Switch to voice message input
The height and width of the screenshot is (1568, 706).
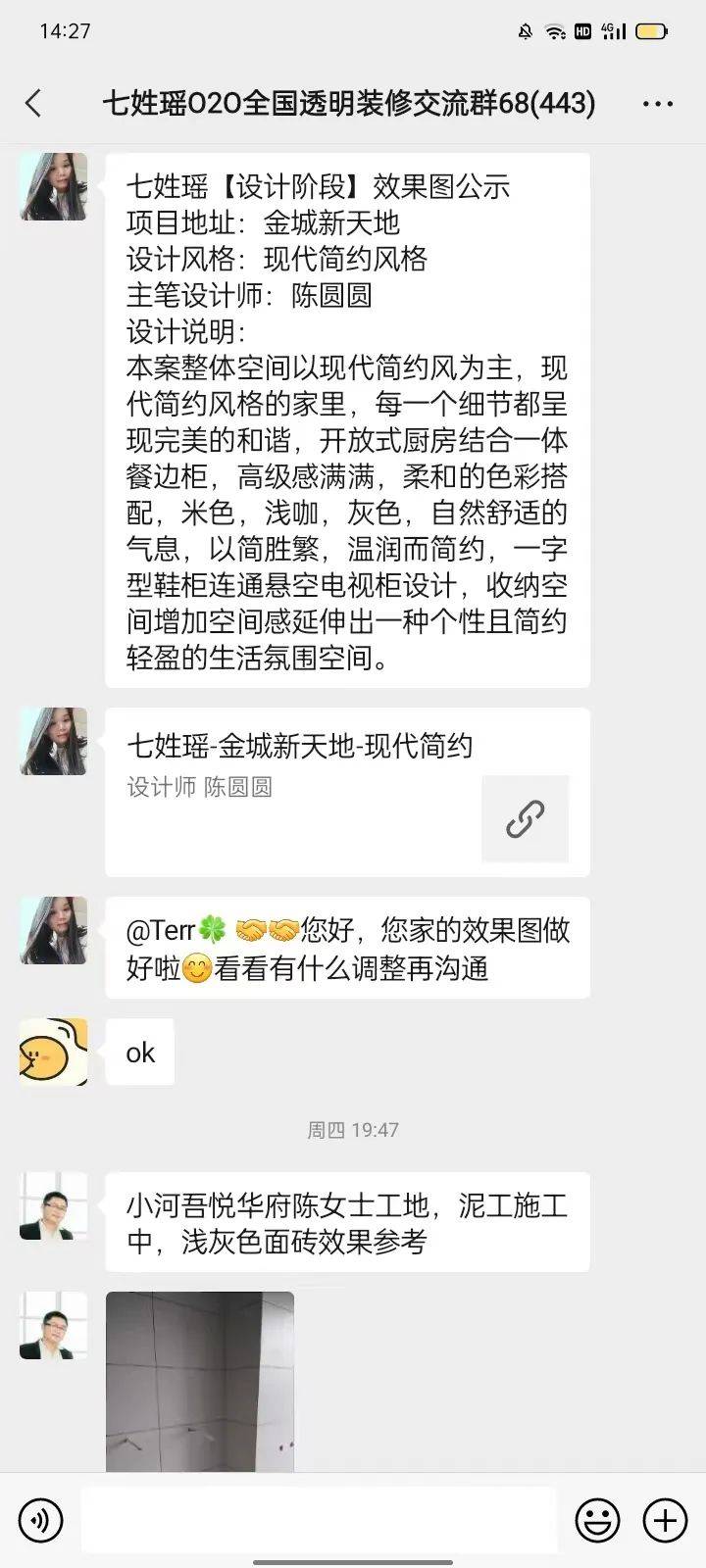(x=41, y=1520)
